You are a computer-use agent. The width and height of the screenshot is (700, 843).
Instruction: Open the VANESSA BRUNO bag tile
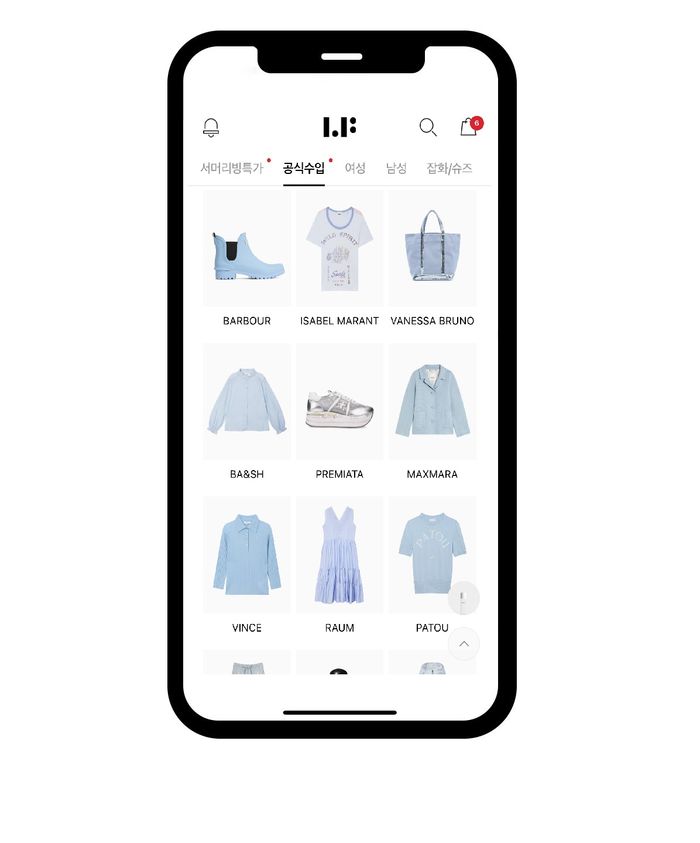click(x=432, y=250)
